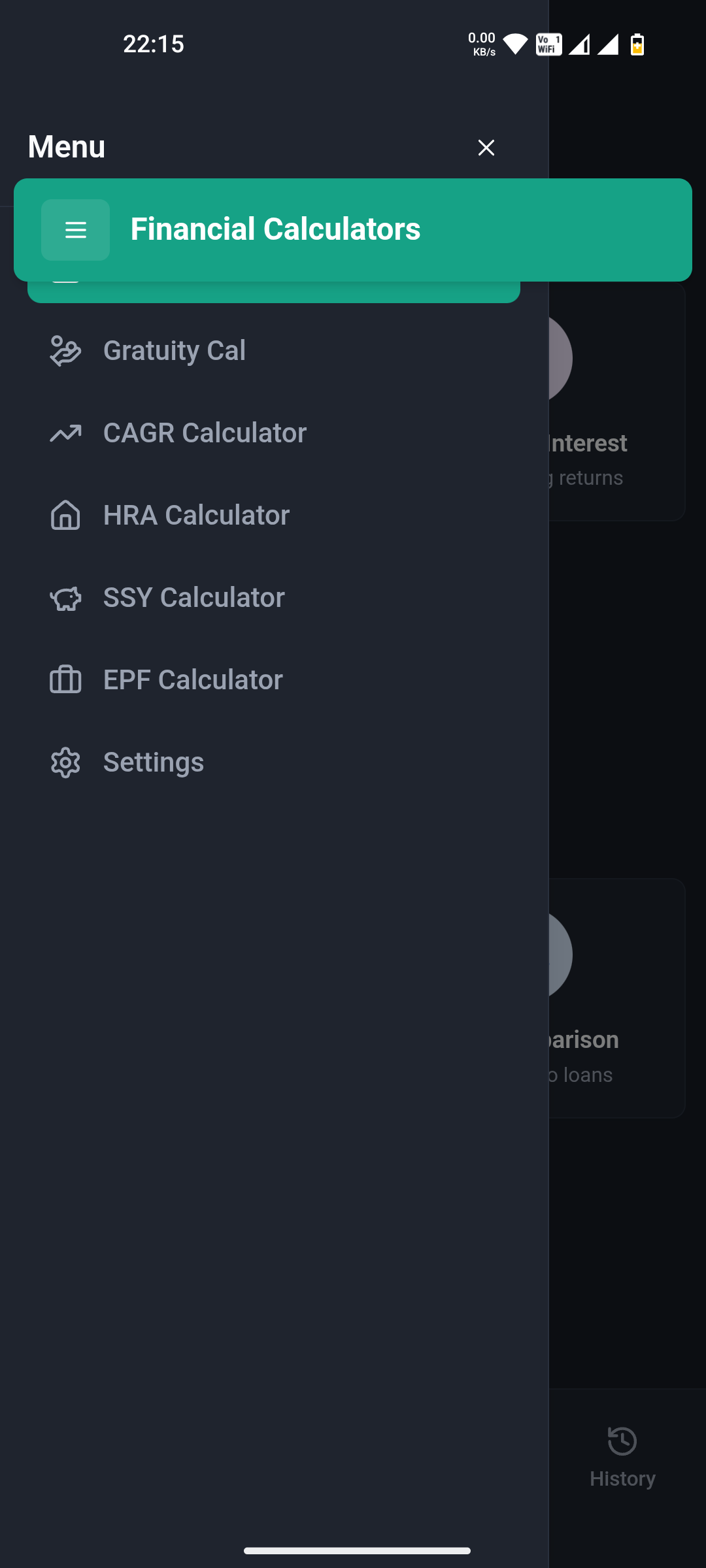Tap the gesture navigation bar at bottom
706x1568 pixels.
(x=353, y=1550)
